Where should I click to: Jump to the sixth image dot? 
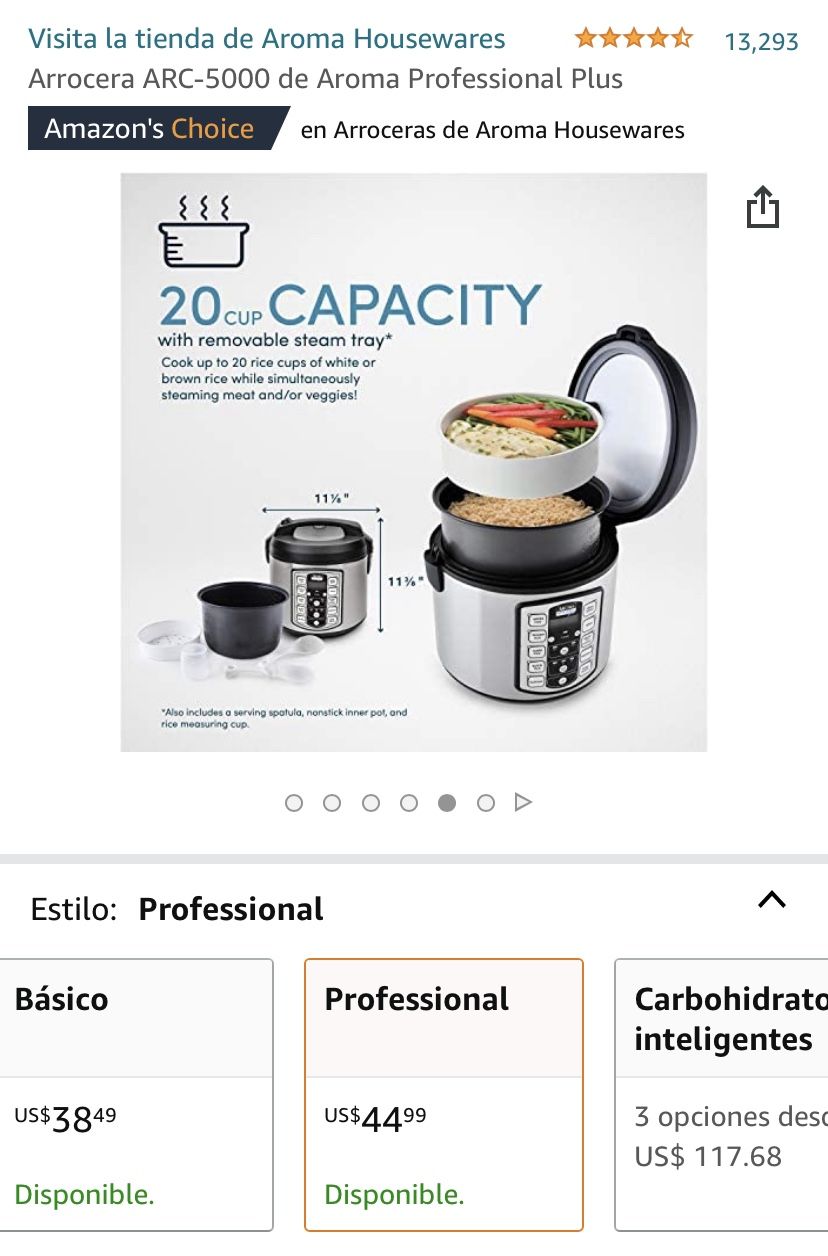click(x=486, y=803)
